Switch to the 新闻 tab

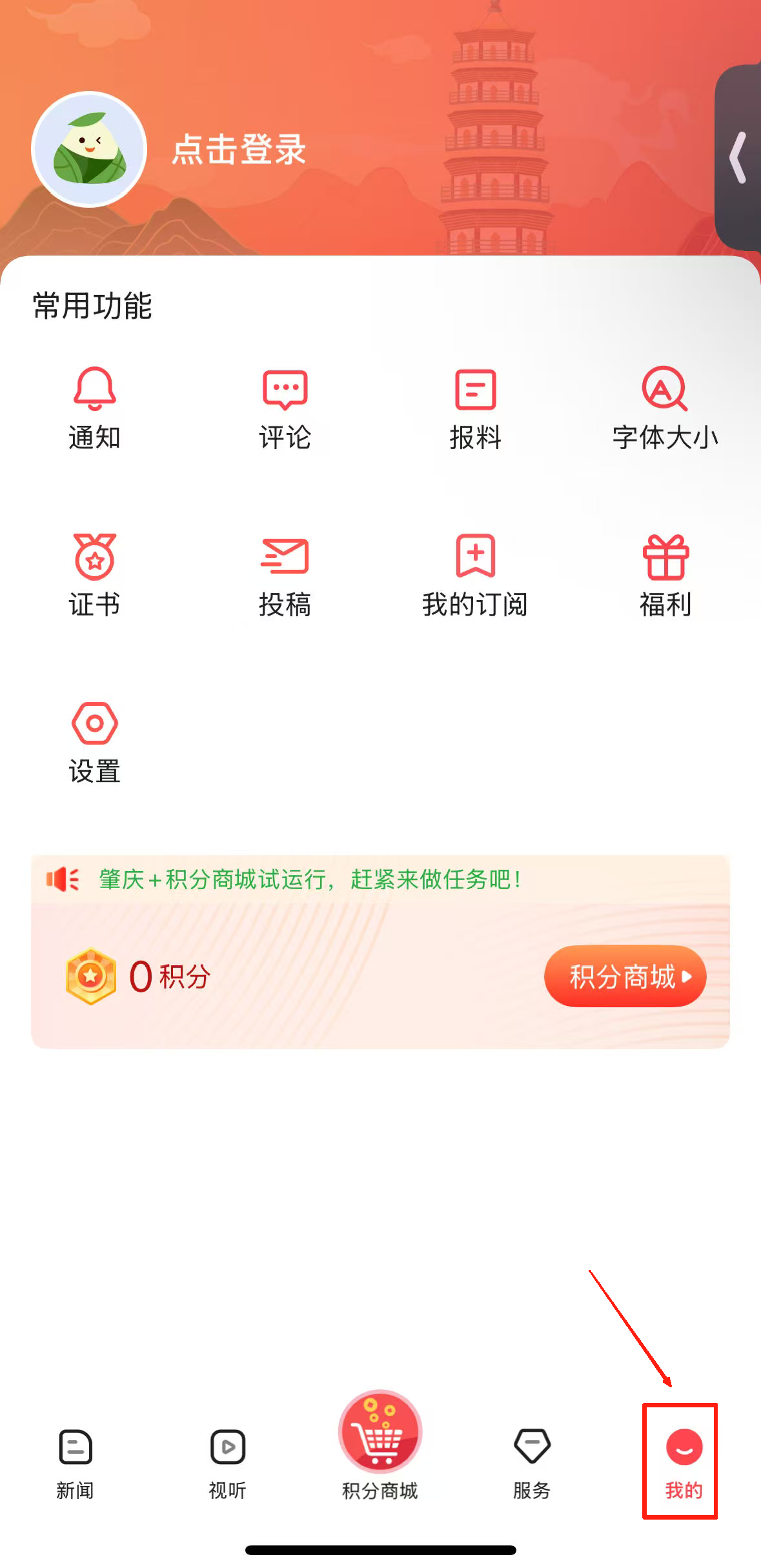click(76, 1462)
